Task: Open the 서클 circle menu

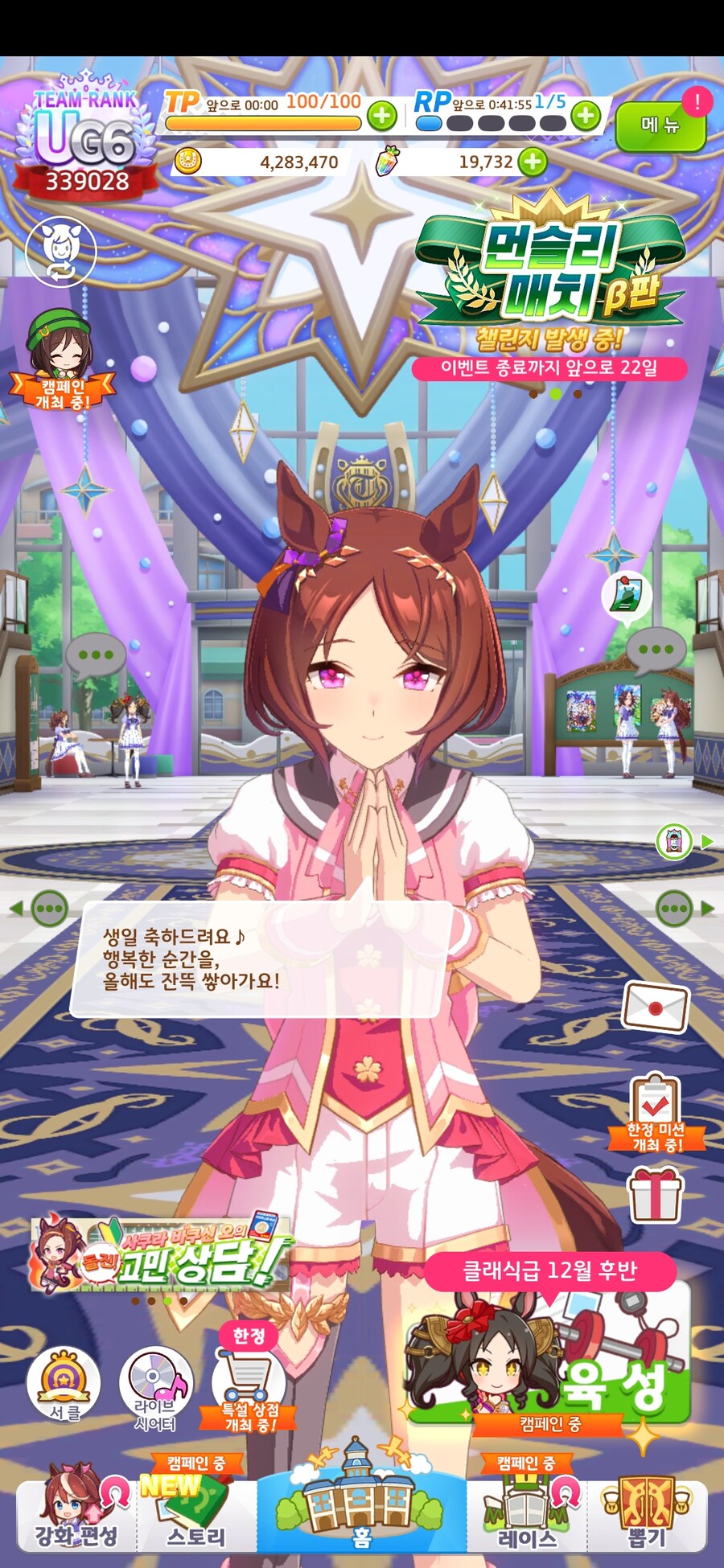Action: (x=64, y=1385)
